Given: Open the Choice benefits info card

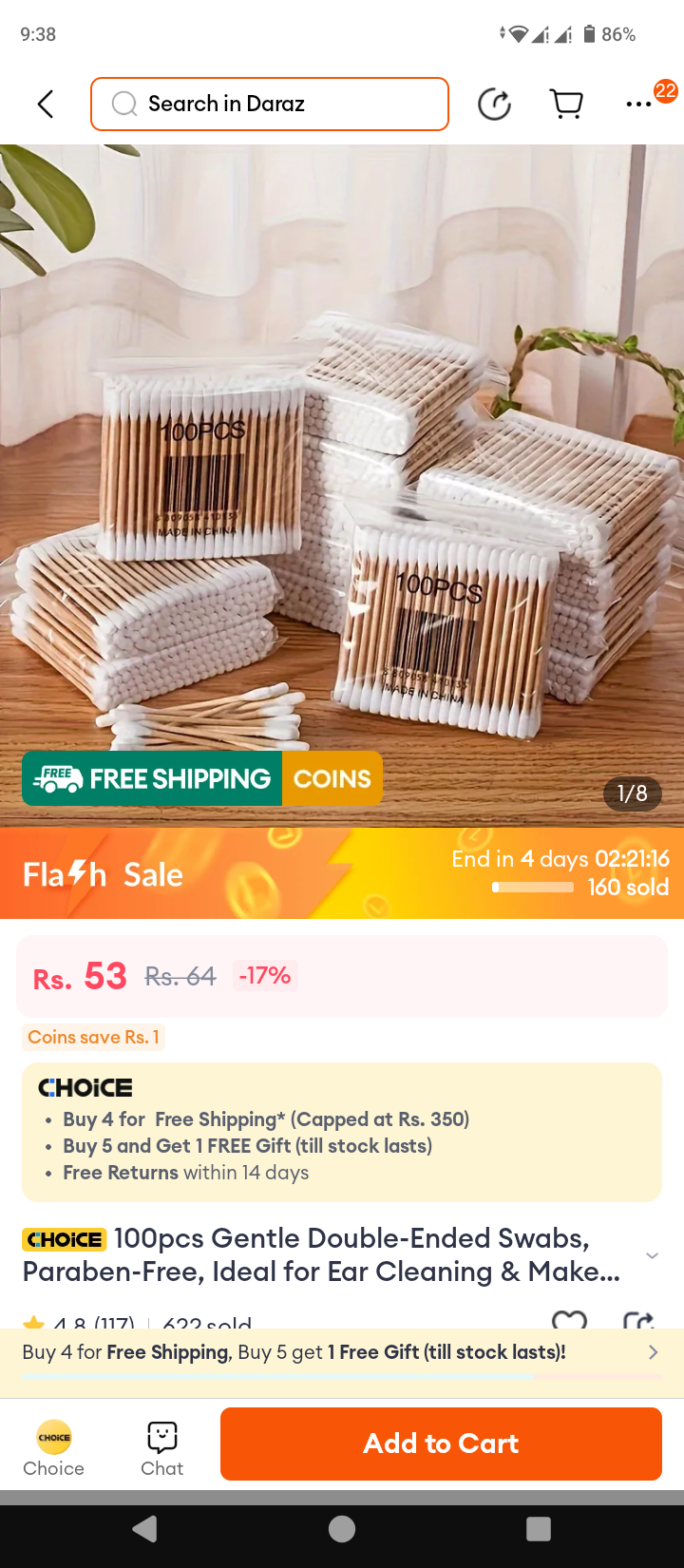Looking at the screenshot, I should pos(342,1131).
